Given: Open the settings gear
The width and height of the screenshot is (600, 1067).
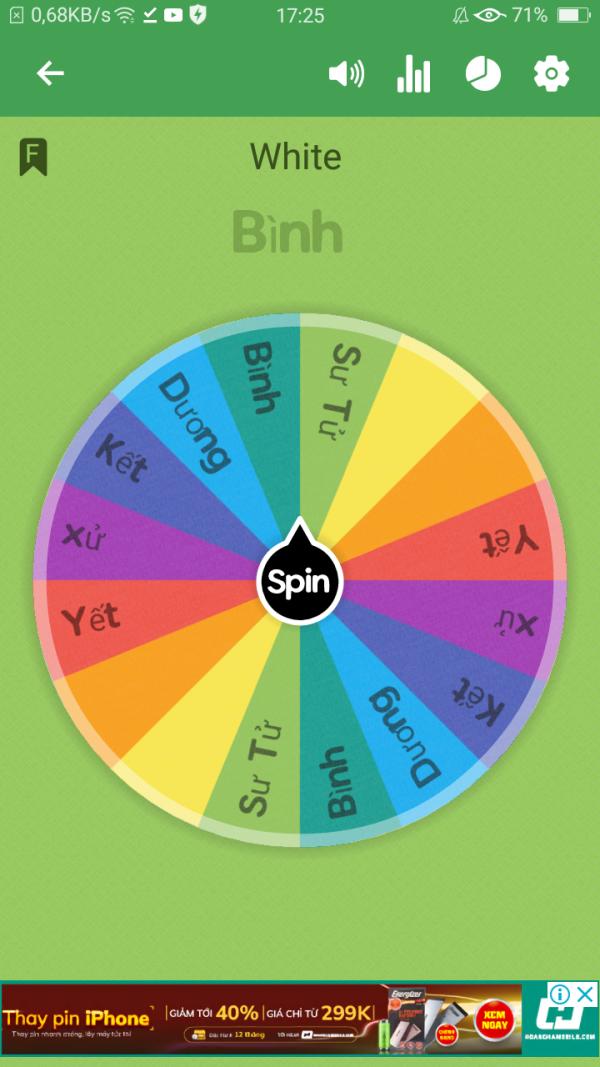Looking at the screenshot, I should pyautogui.click(x=551, y=74).
